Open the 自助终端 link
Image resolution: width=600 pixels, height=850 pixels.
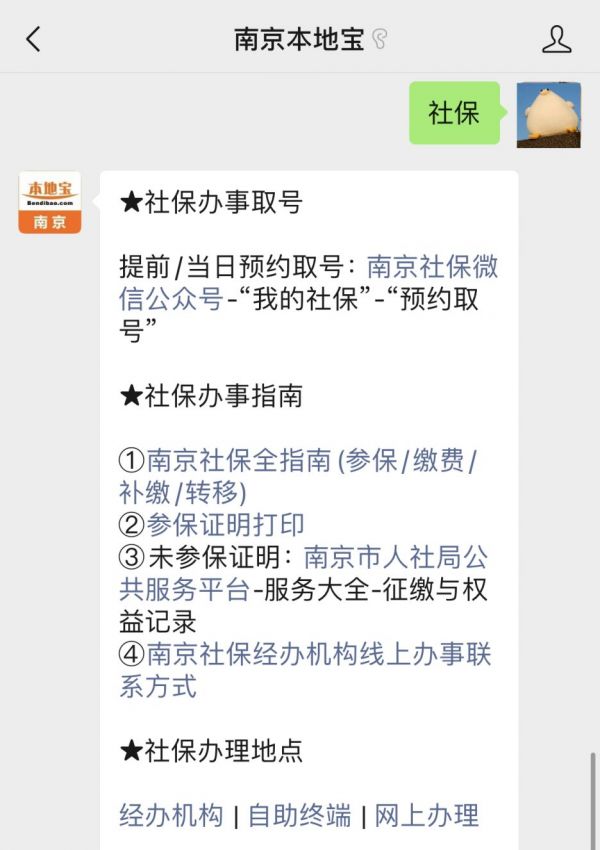(x=299, y=815)
